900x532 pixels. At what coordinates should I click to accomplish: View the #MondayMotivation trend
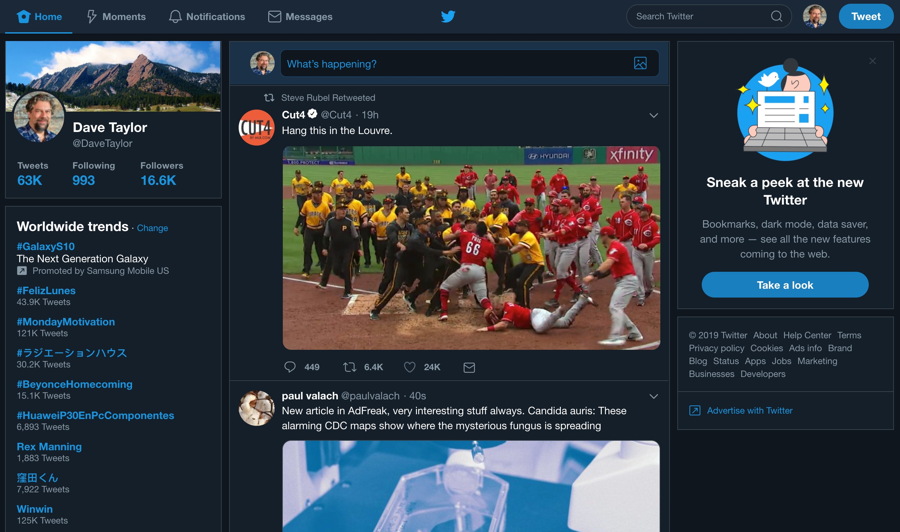click(66, 322)
